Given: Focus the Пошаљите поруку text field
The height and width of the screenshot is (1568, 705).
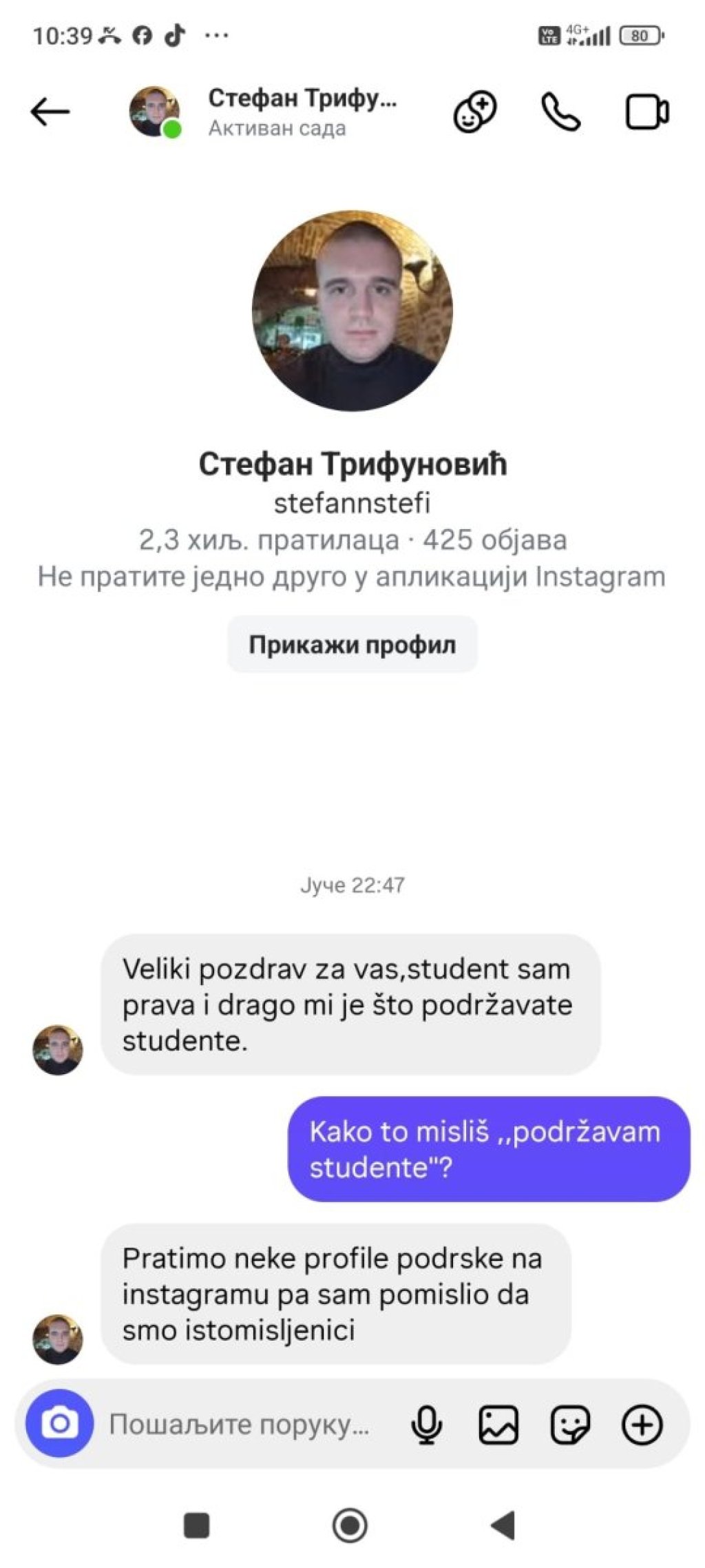Looking at the screenshot, I should [241, 1425].
